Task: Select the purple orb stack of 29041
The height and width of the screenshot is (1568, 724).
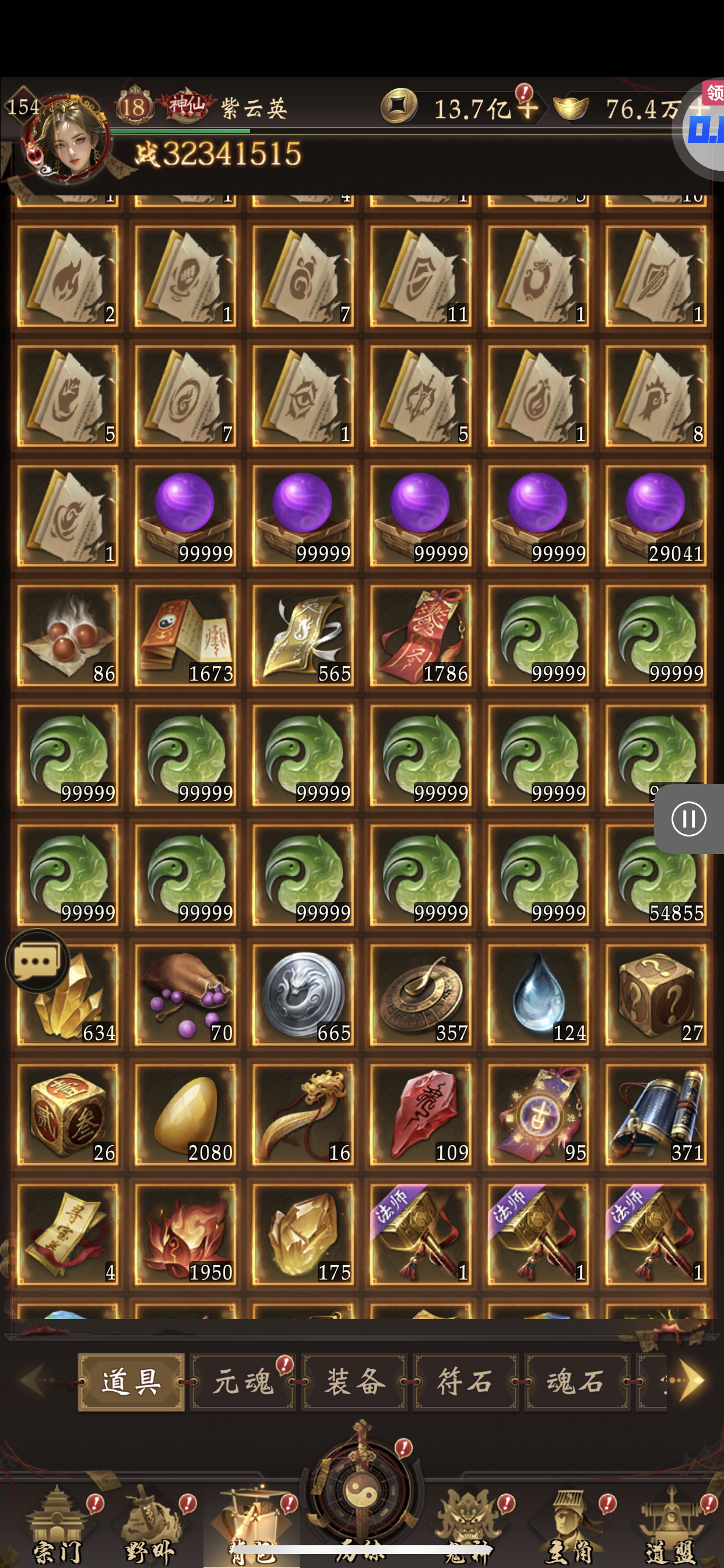Action: (656, 516)
